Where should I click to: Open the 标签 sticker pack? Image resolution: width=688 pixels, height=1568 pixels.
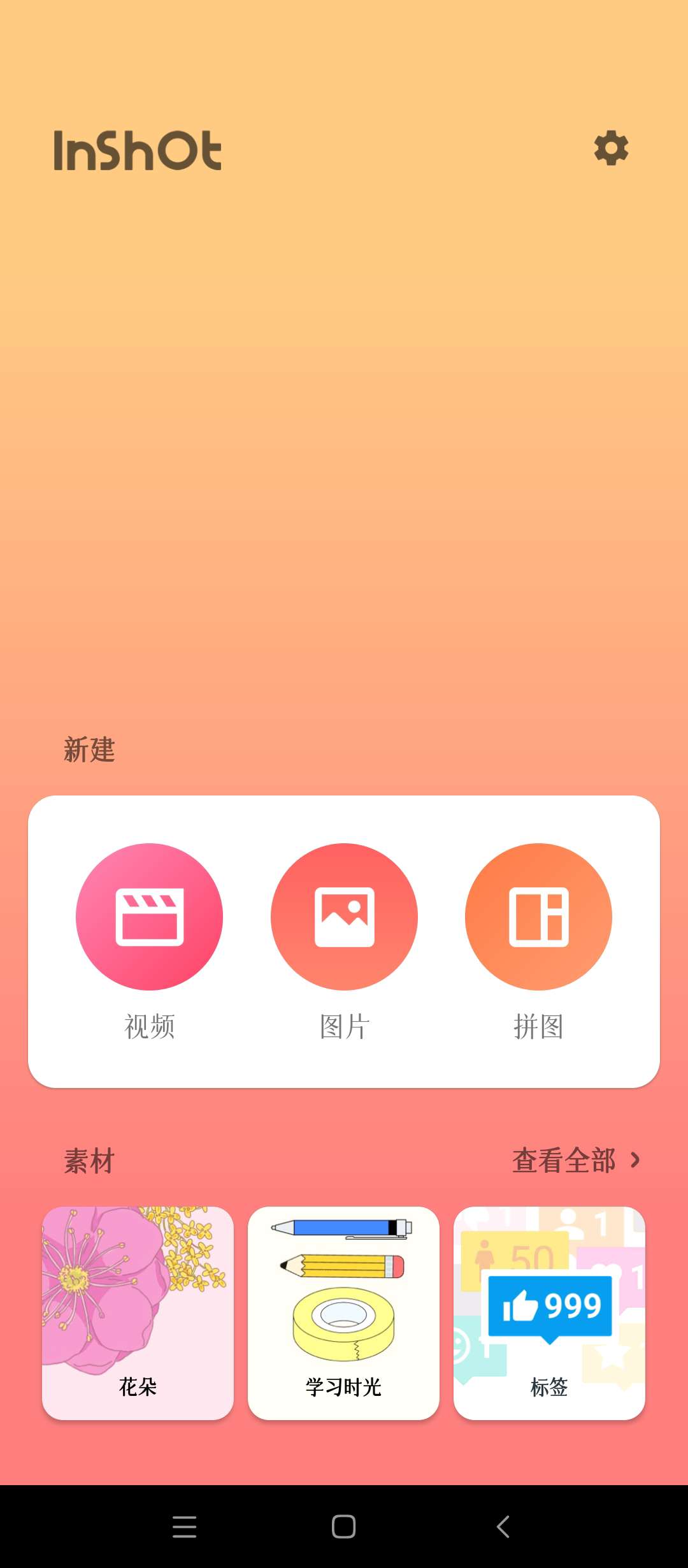(549, 1312)
